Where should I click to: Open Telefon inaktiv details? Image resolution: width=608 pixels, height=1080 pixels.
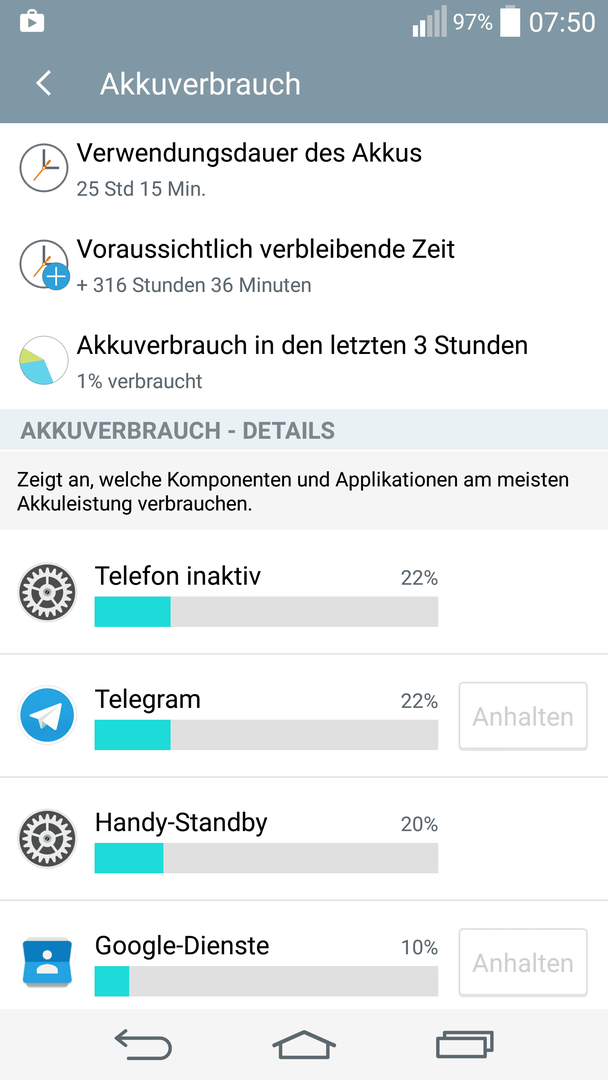pos(304,592)
